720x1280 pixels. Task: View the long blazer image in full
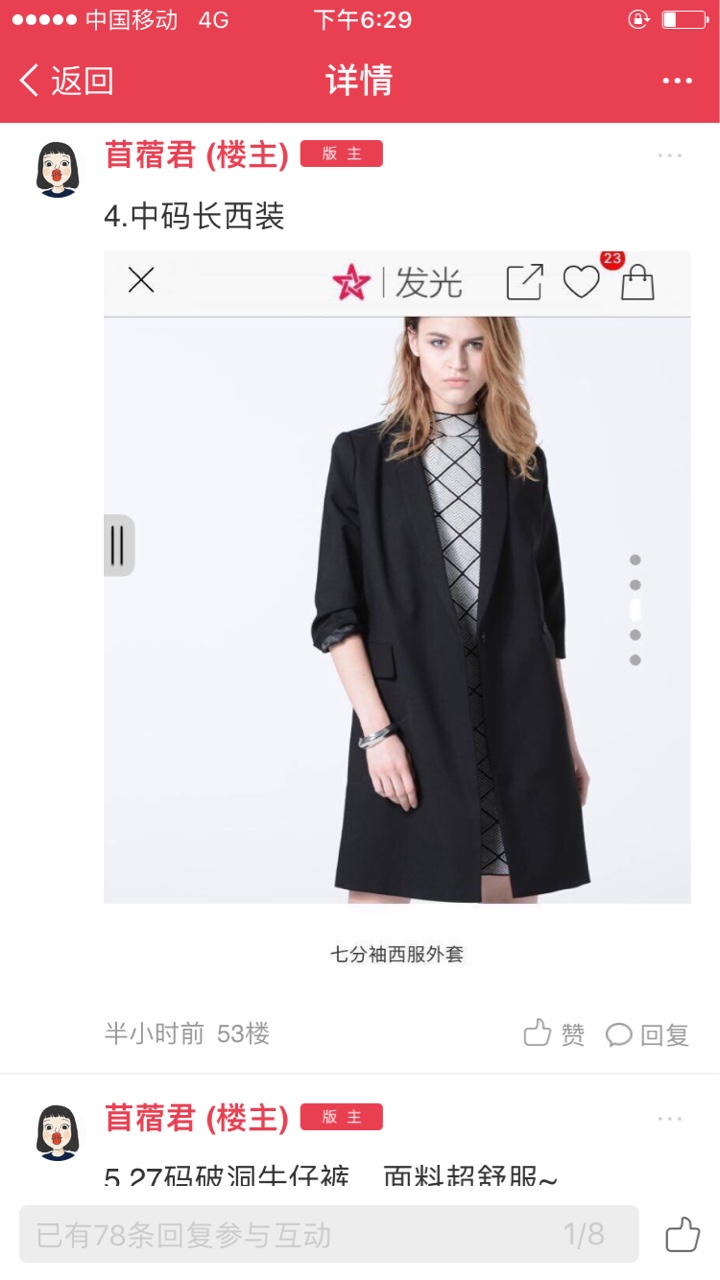coord(397,613)
